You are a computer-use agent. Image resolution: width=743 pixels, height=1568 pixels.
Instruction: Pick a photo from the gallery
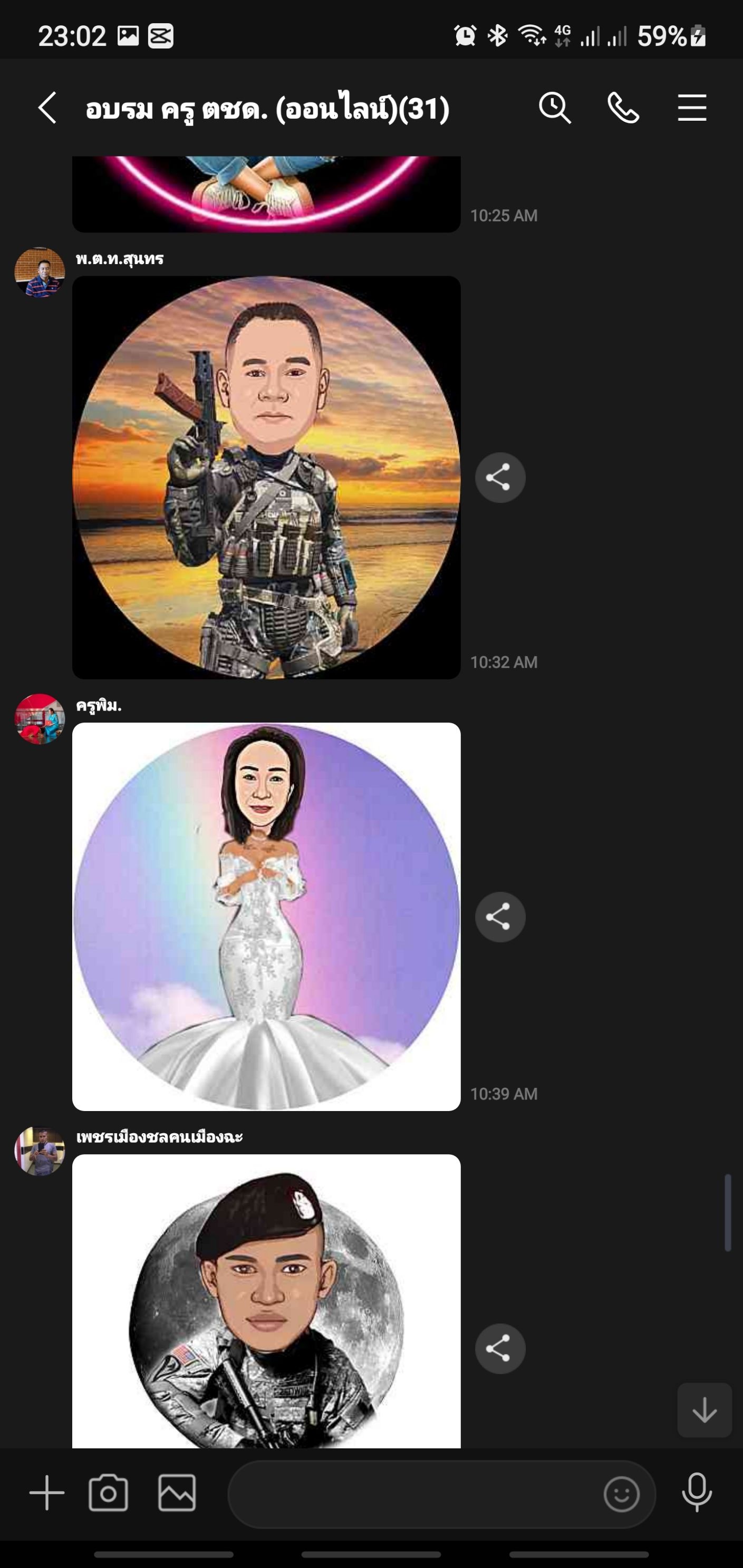pyautogui.click(x=177, y=1493)
